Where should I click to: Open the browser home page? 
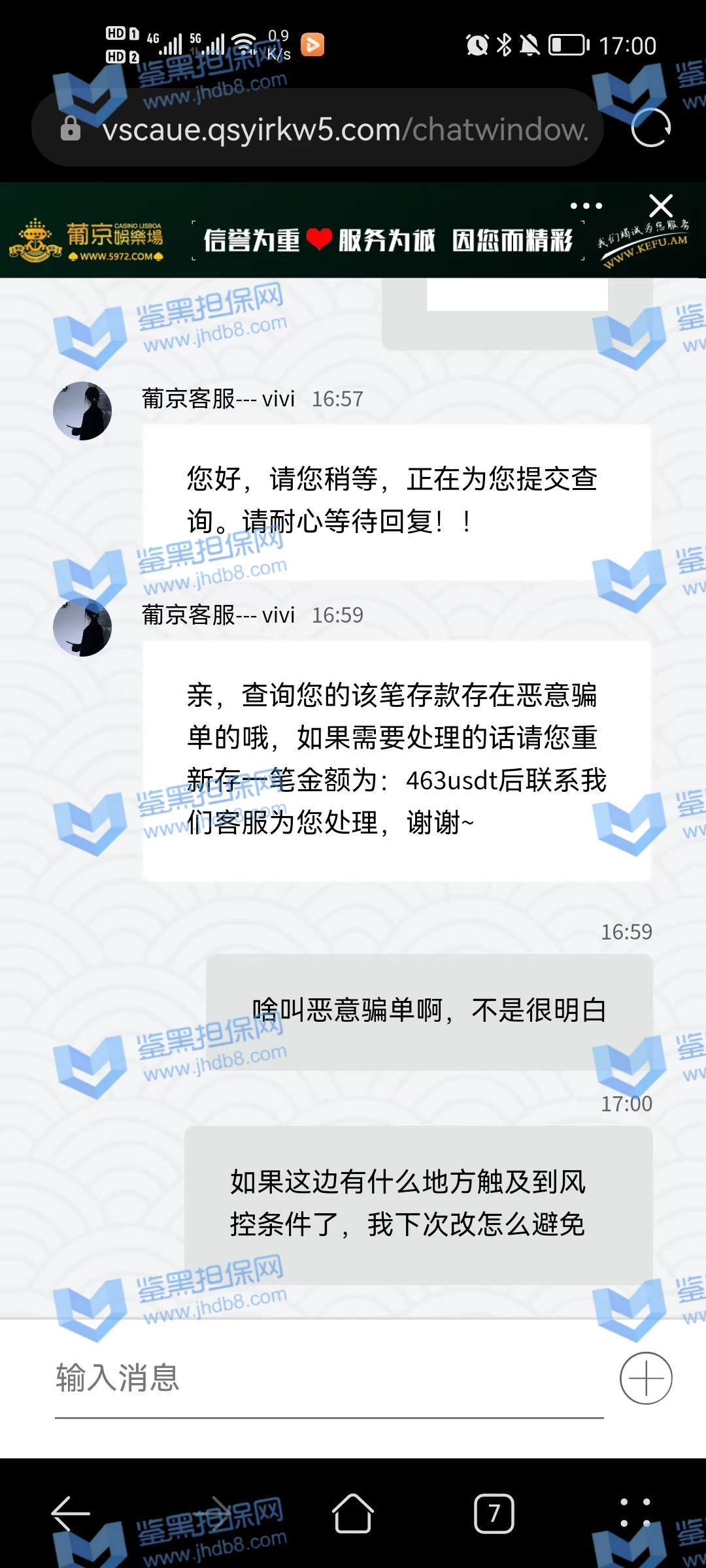coord(353,1513)
